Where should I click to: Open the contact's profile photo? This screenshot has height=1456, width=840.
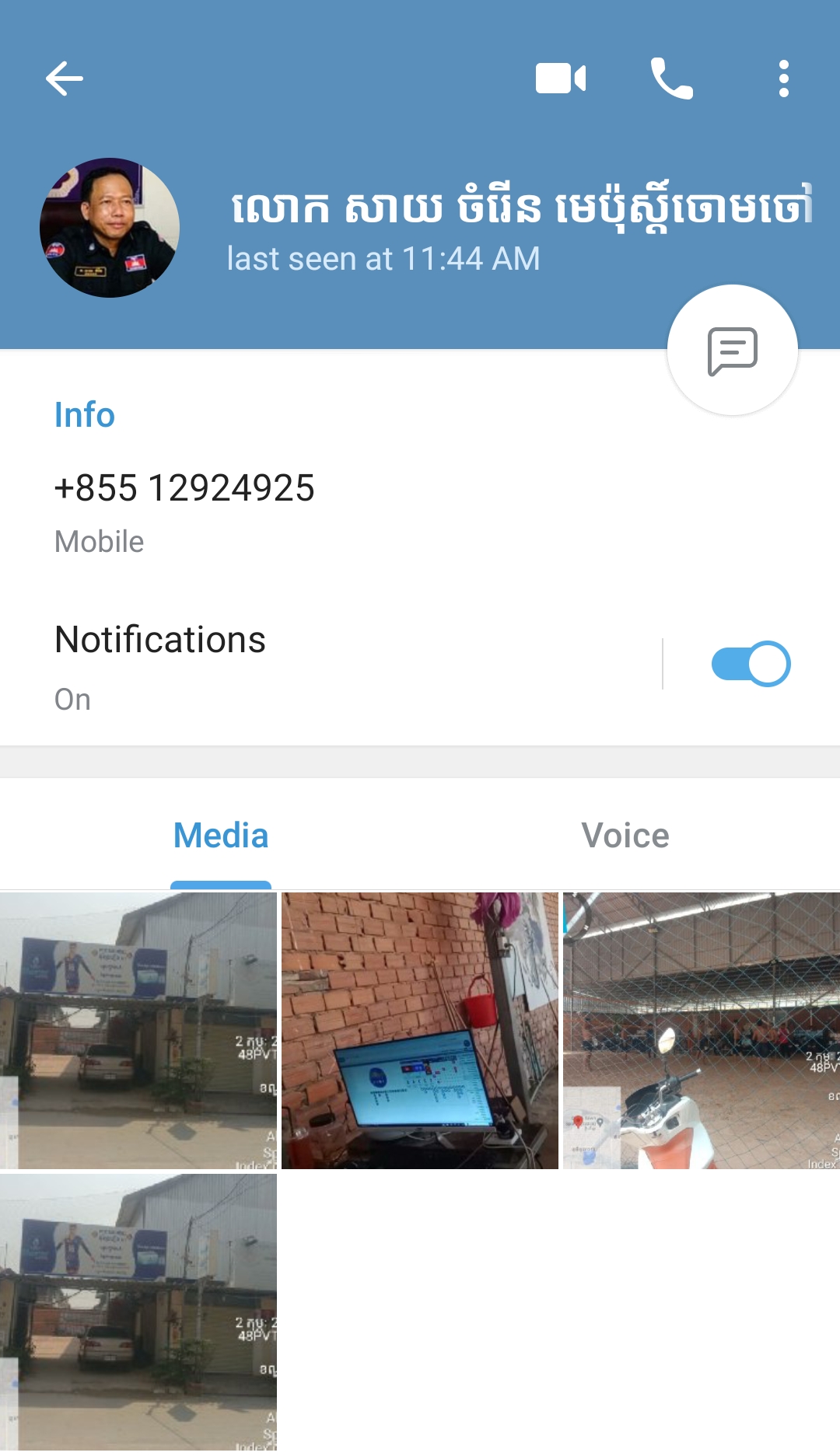click(110, 228)
